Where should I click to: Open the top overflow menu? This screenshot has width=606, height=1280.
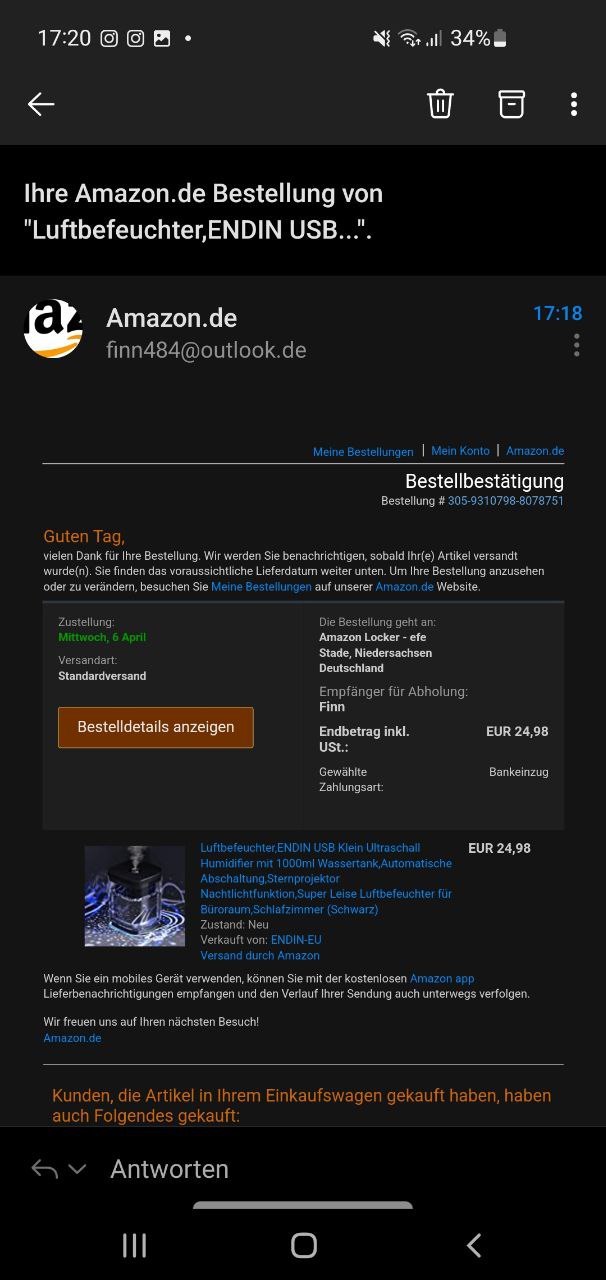click(x=573, y=104)
